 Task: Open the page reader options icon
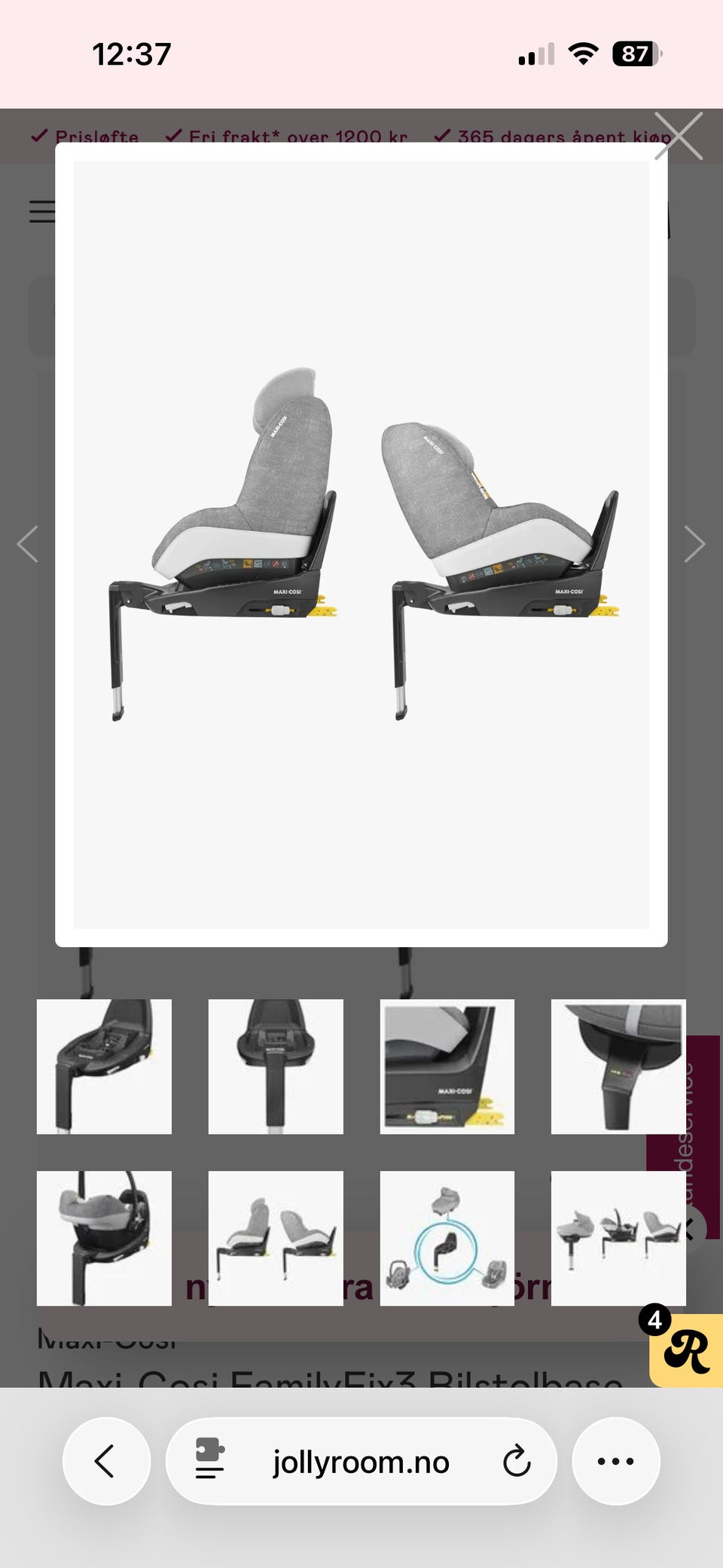click(209, 1459)
